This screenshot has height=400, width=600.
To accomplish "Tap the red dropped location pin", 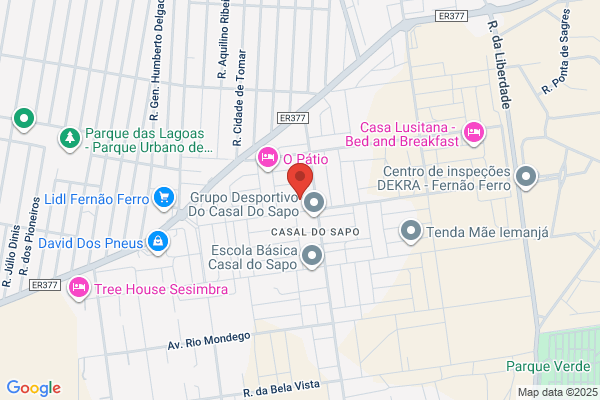I will 300,180.
